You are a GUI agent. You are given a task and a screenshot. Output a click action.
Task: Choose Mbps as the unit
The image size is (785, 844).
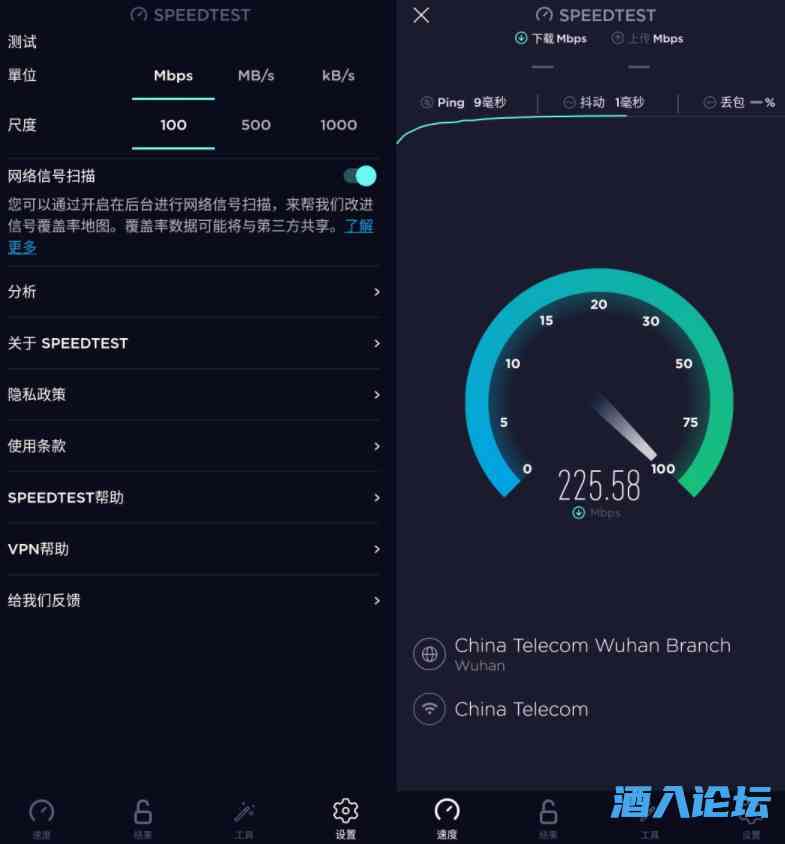coord(173,75)
